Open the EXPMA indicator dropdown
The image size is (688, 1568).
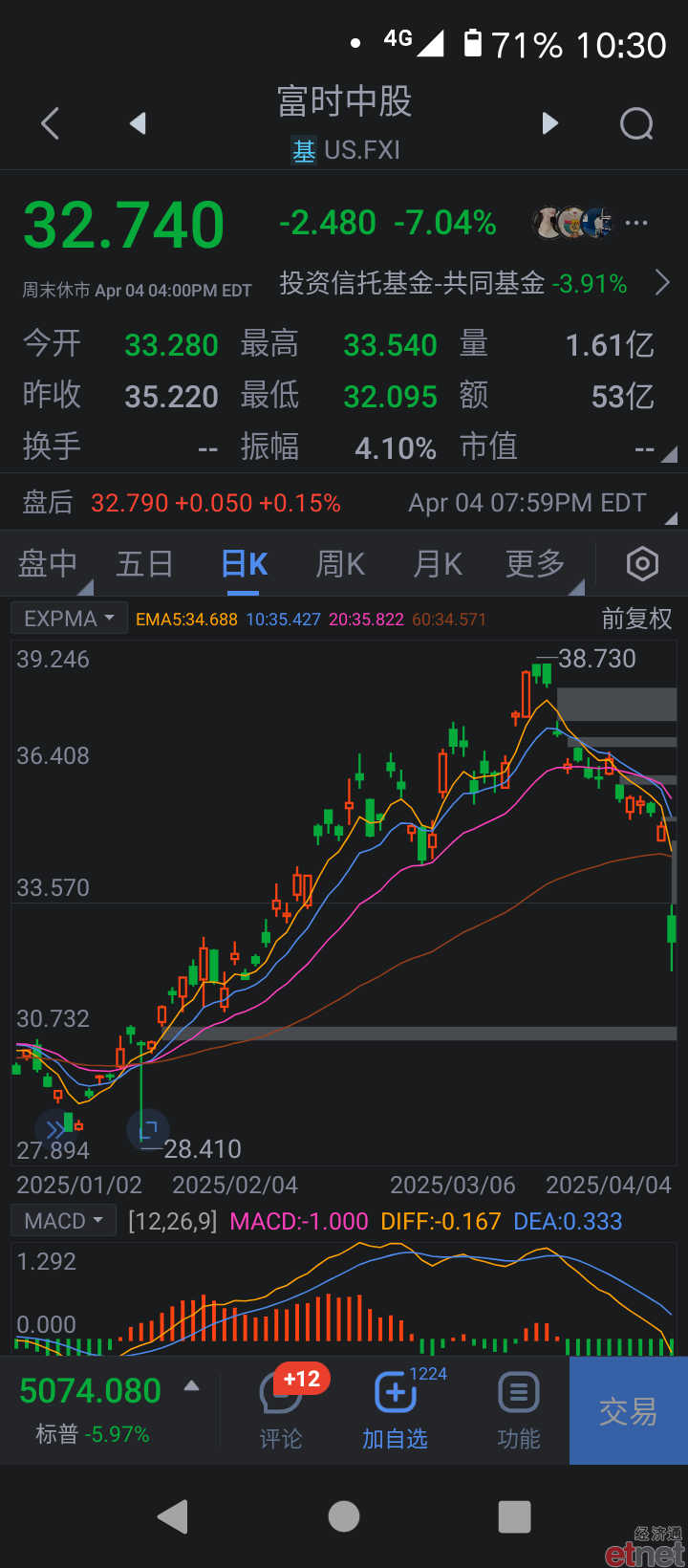[x=69, y=619]
